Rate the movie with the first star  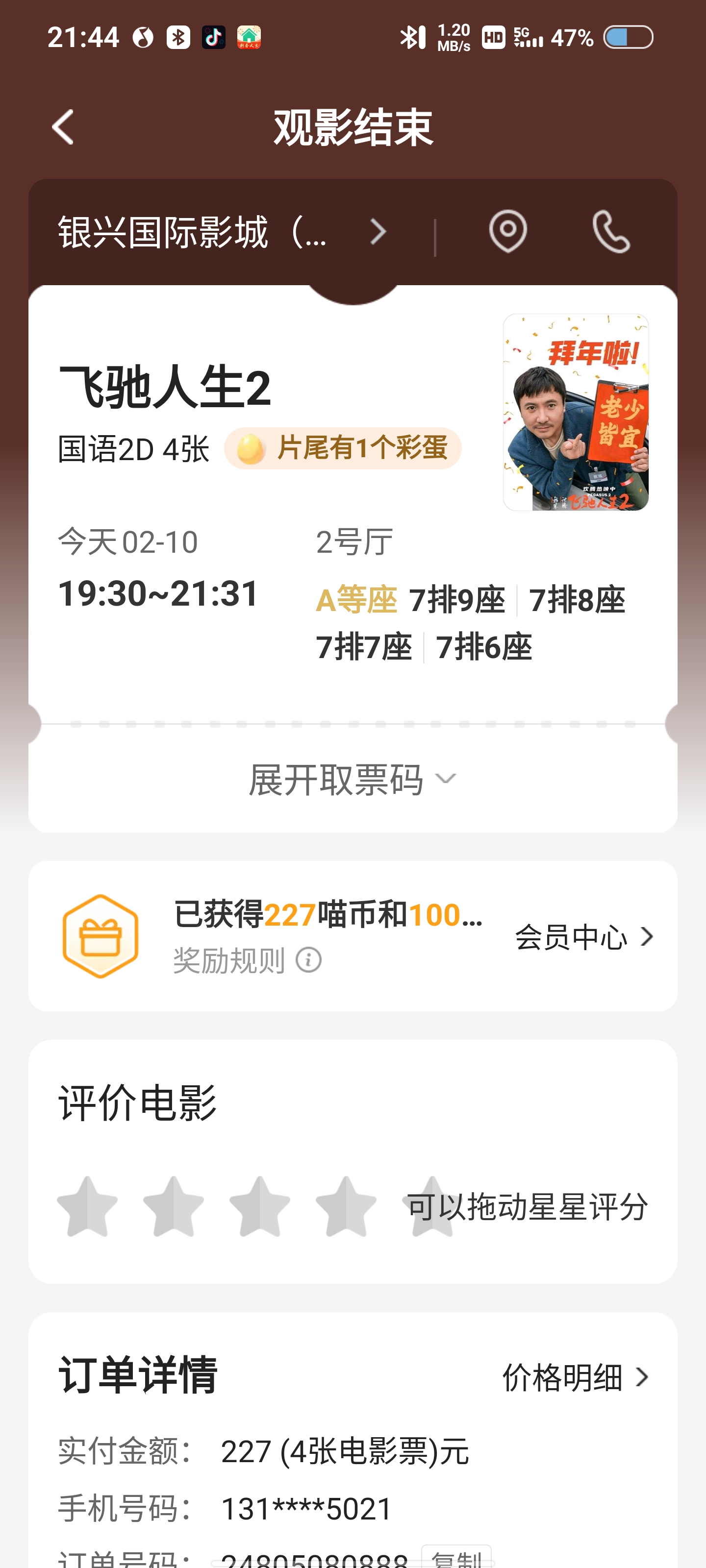pyautogui.click(x=87, y=1206)
